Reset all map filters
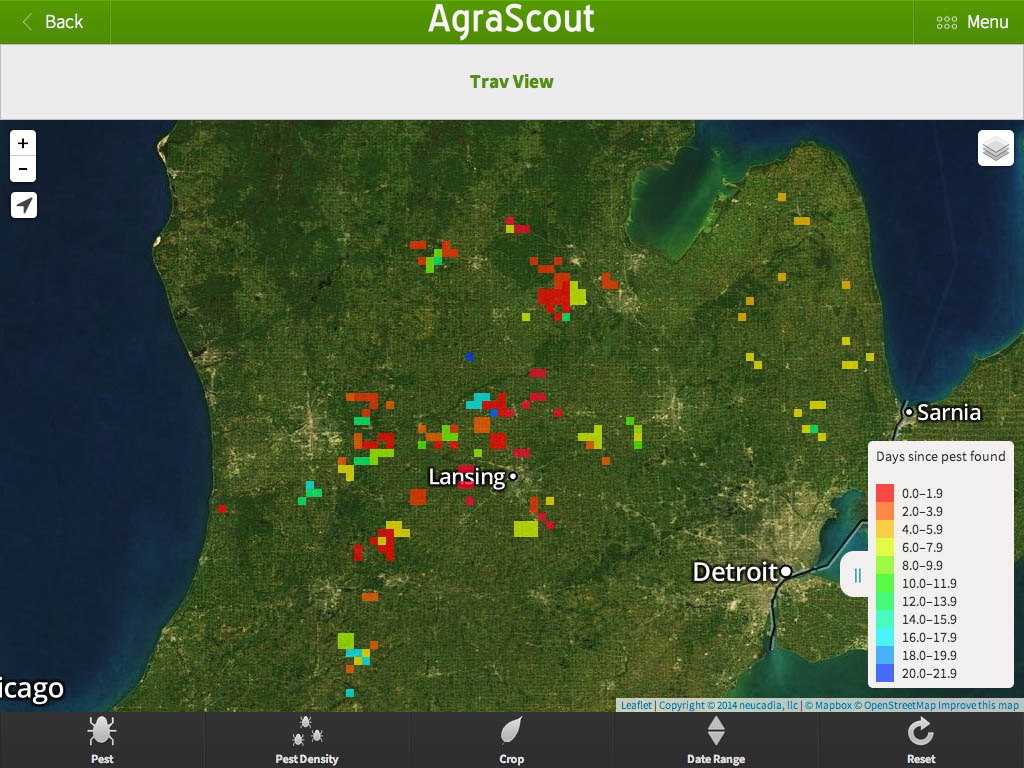 pyautogui.click(x=920, y=740)
